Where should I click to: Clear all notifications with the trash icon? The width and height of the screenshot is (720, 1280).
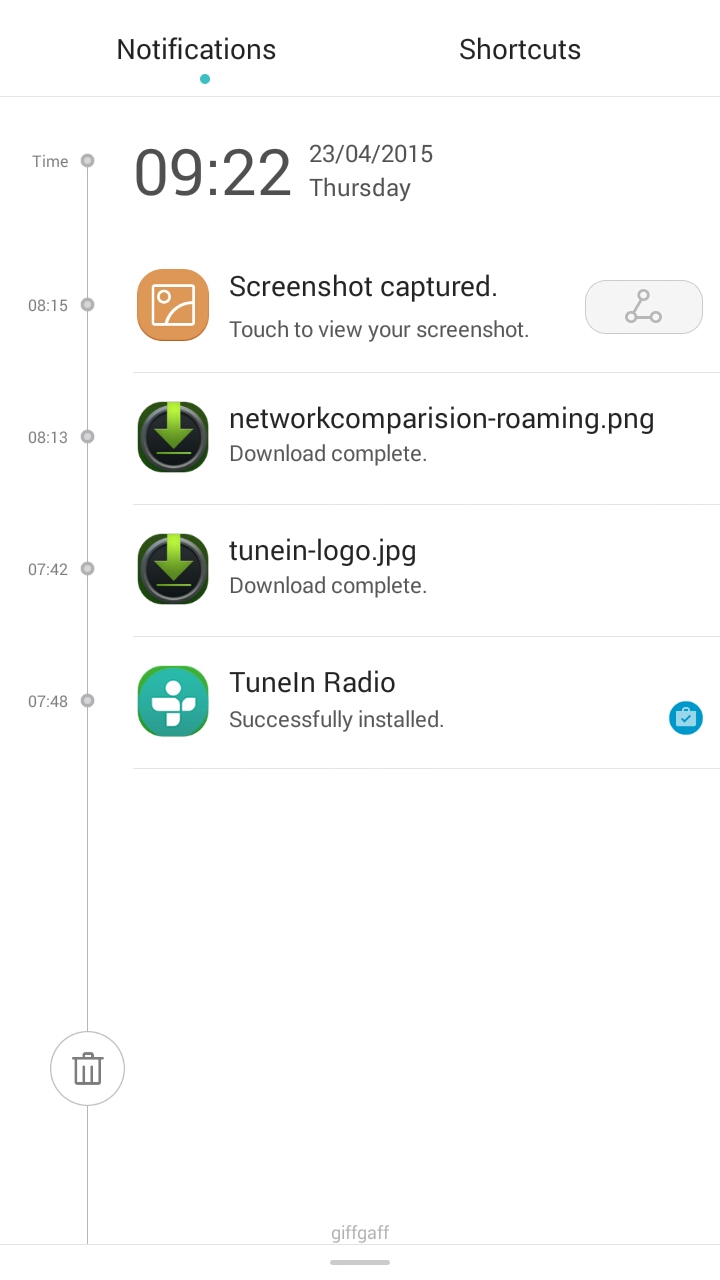(x=87, y=1069)
